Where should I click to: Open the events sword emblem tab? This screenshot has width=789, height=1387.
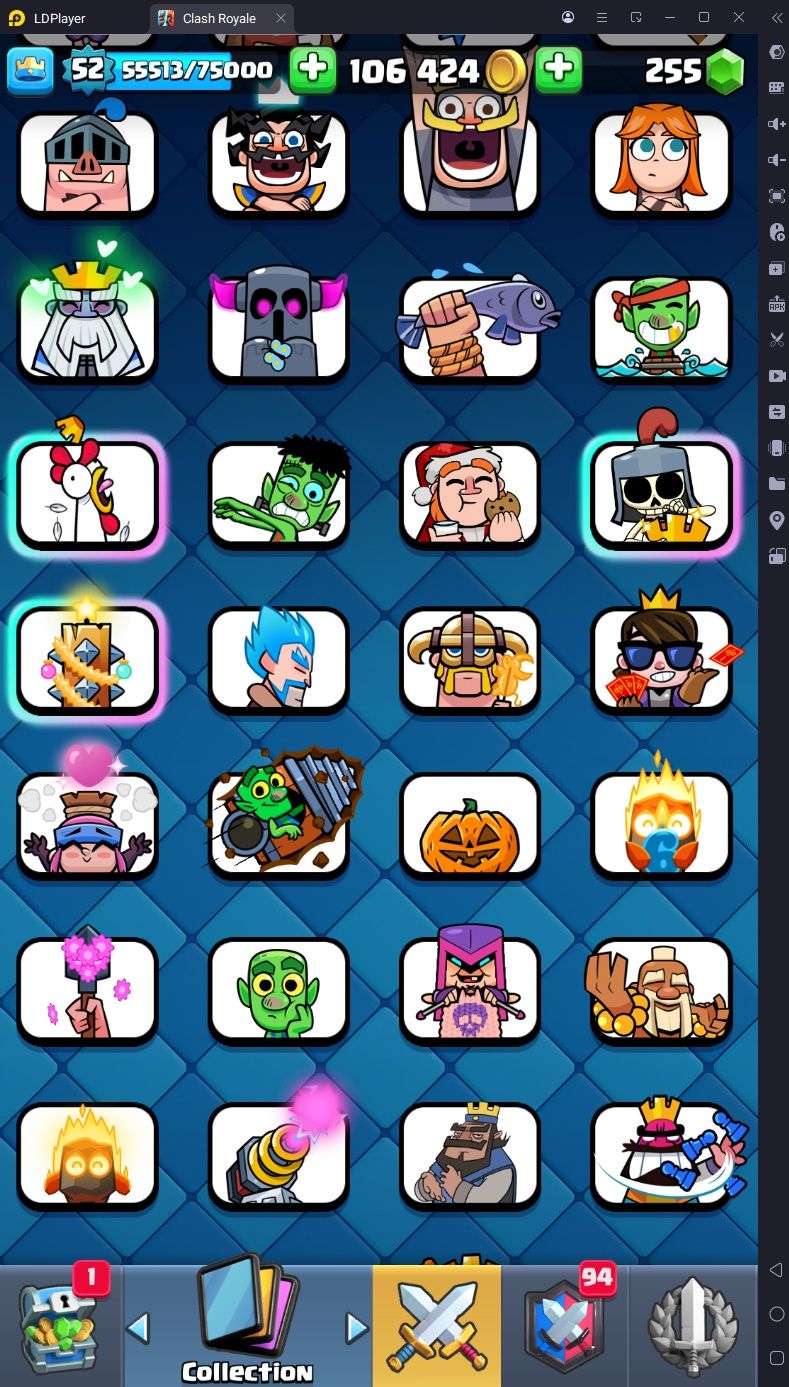coord(693,1325)
